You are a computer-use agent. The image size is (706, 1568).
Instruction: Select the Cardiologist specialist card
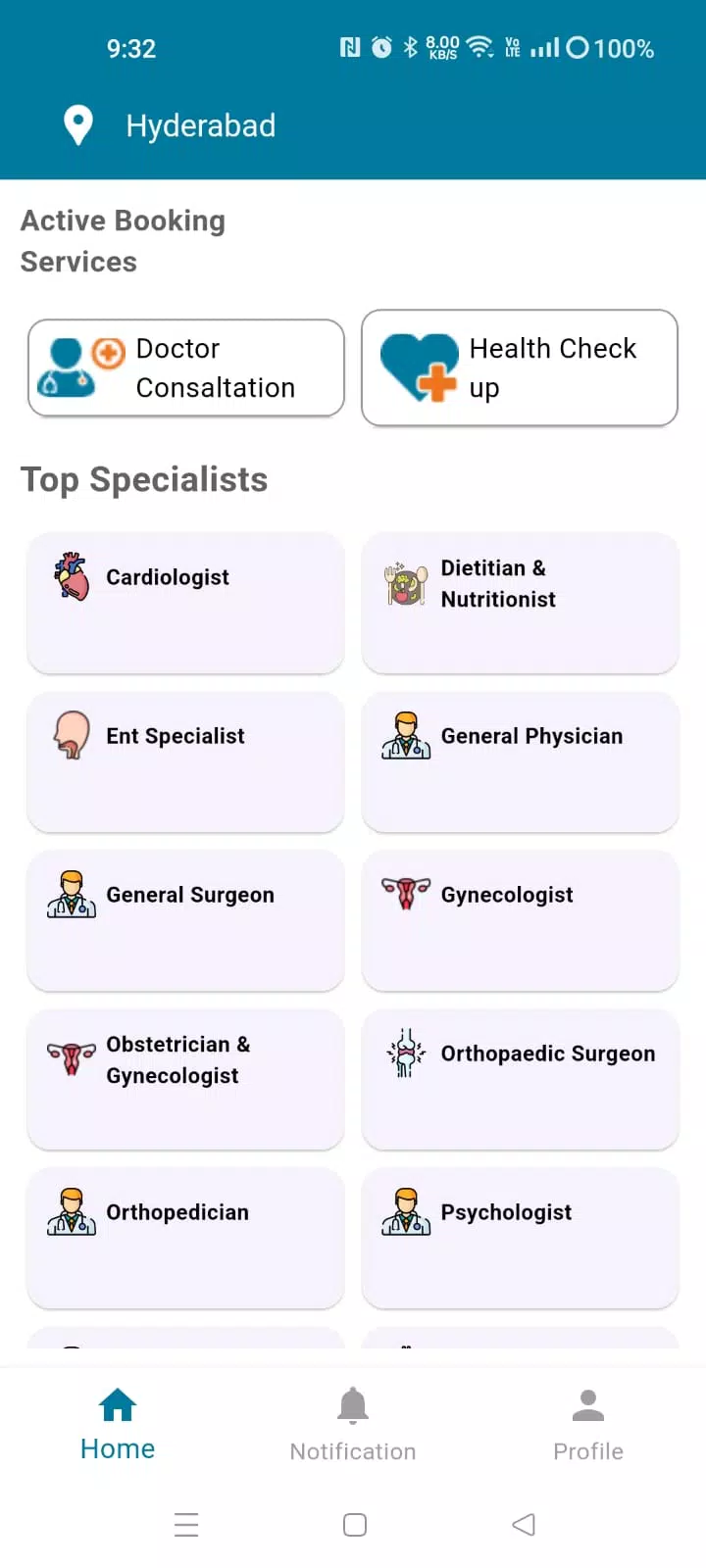(186, 603)
